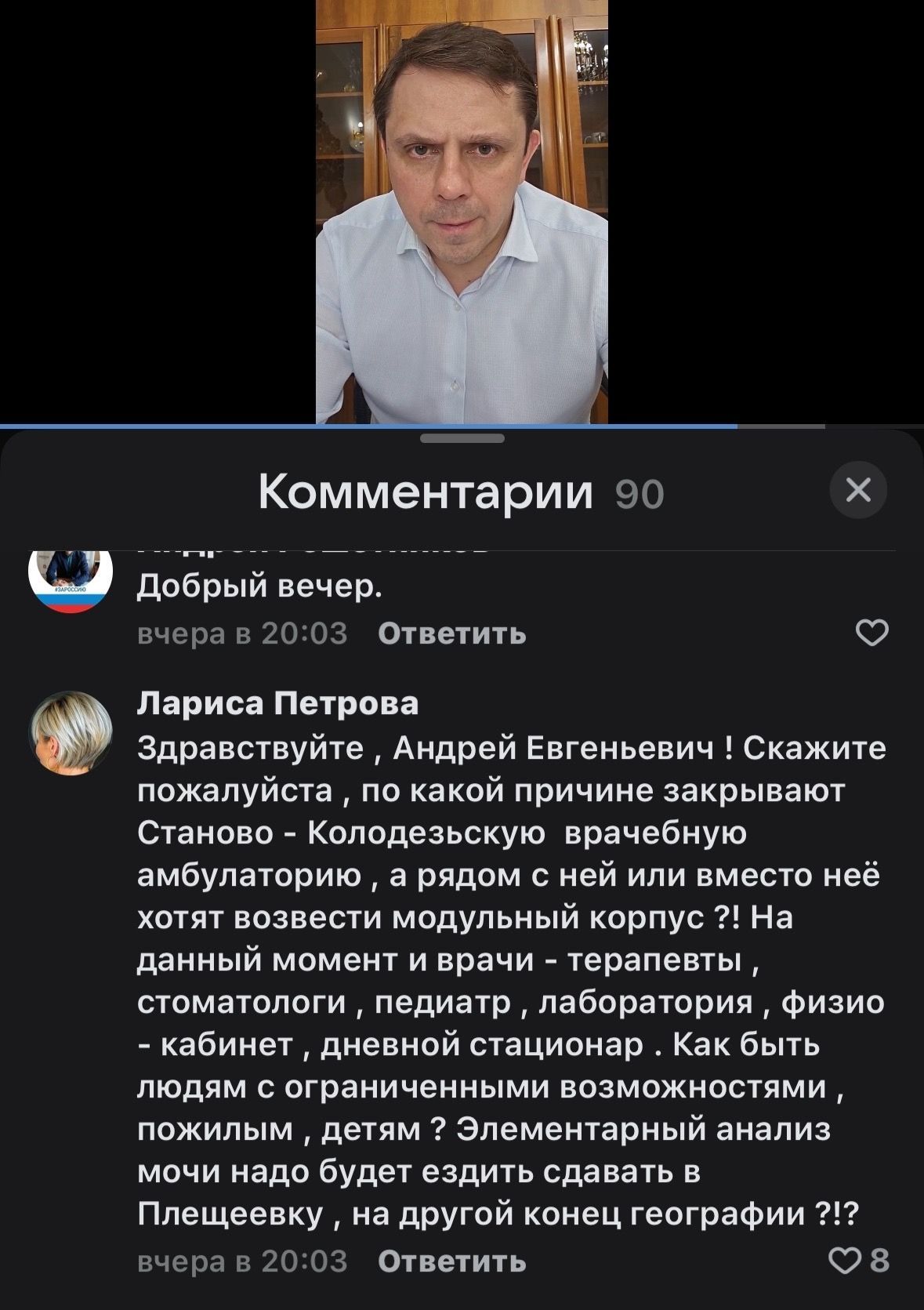Tap the video player above comments
924x1310 pixels.
[462, 212]
